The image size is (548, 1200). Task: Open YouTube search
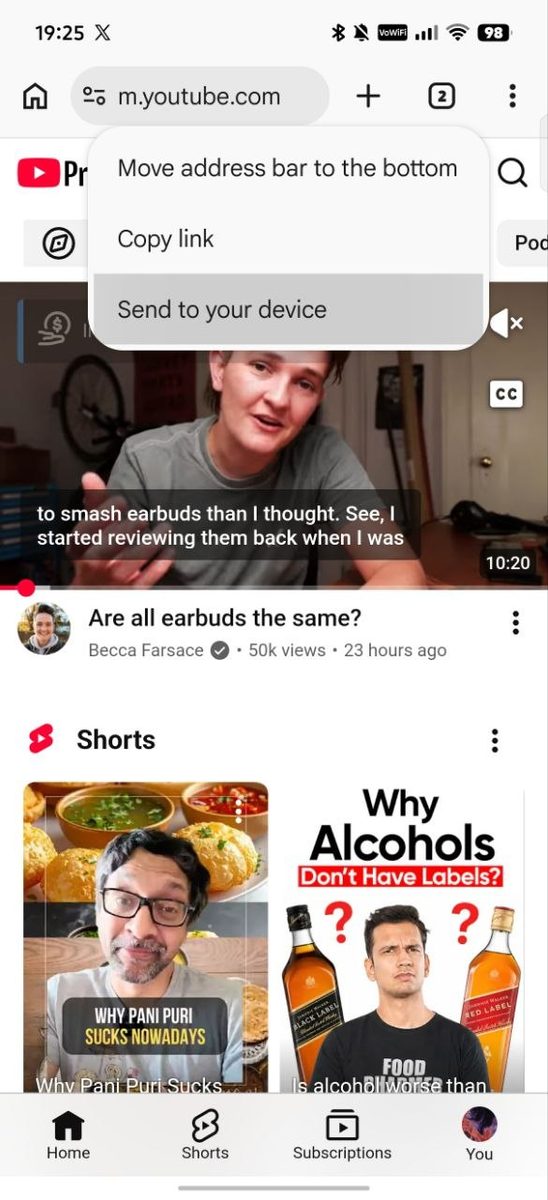point(512,173)
